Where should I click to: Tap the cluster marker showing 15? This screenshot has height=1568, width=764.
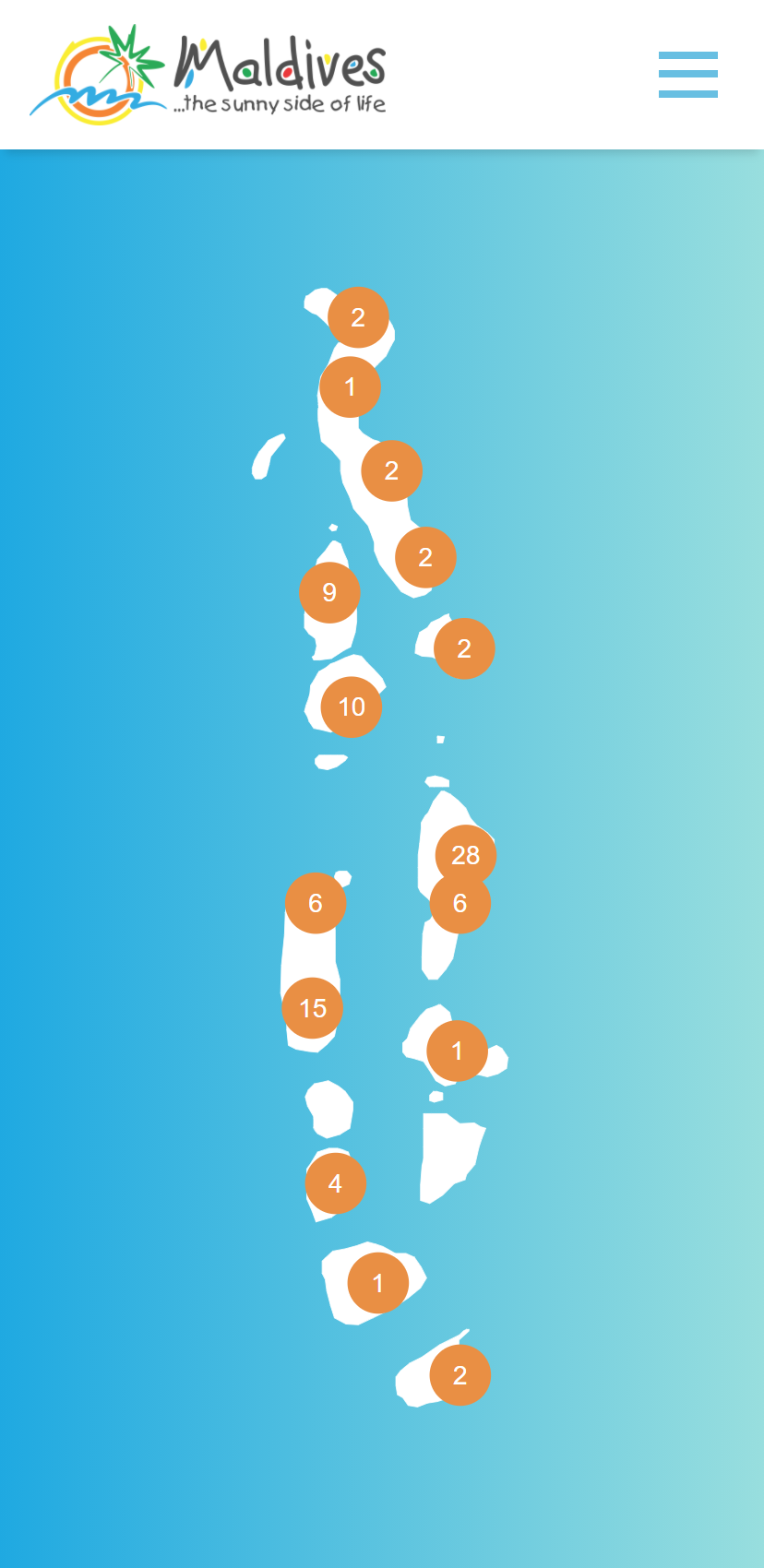[313, 1008]
